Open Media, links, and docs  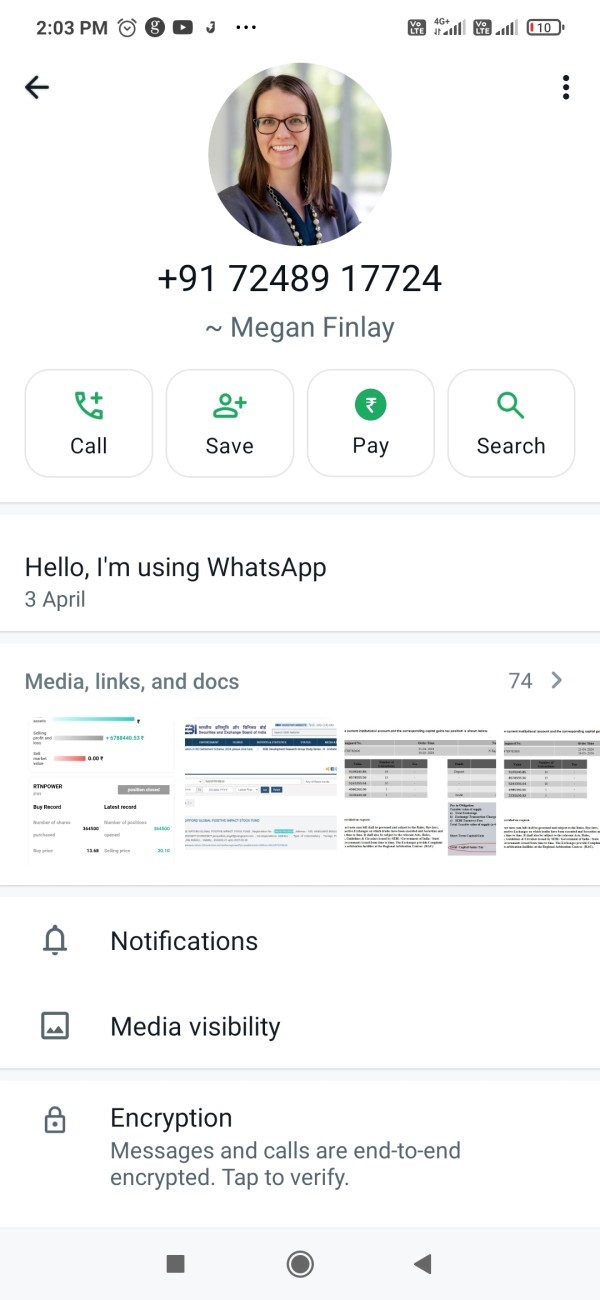click(300, 681)
